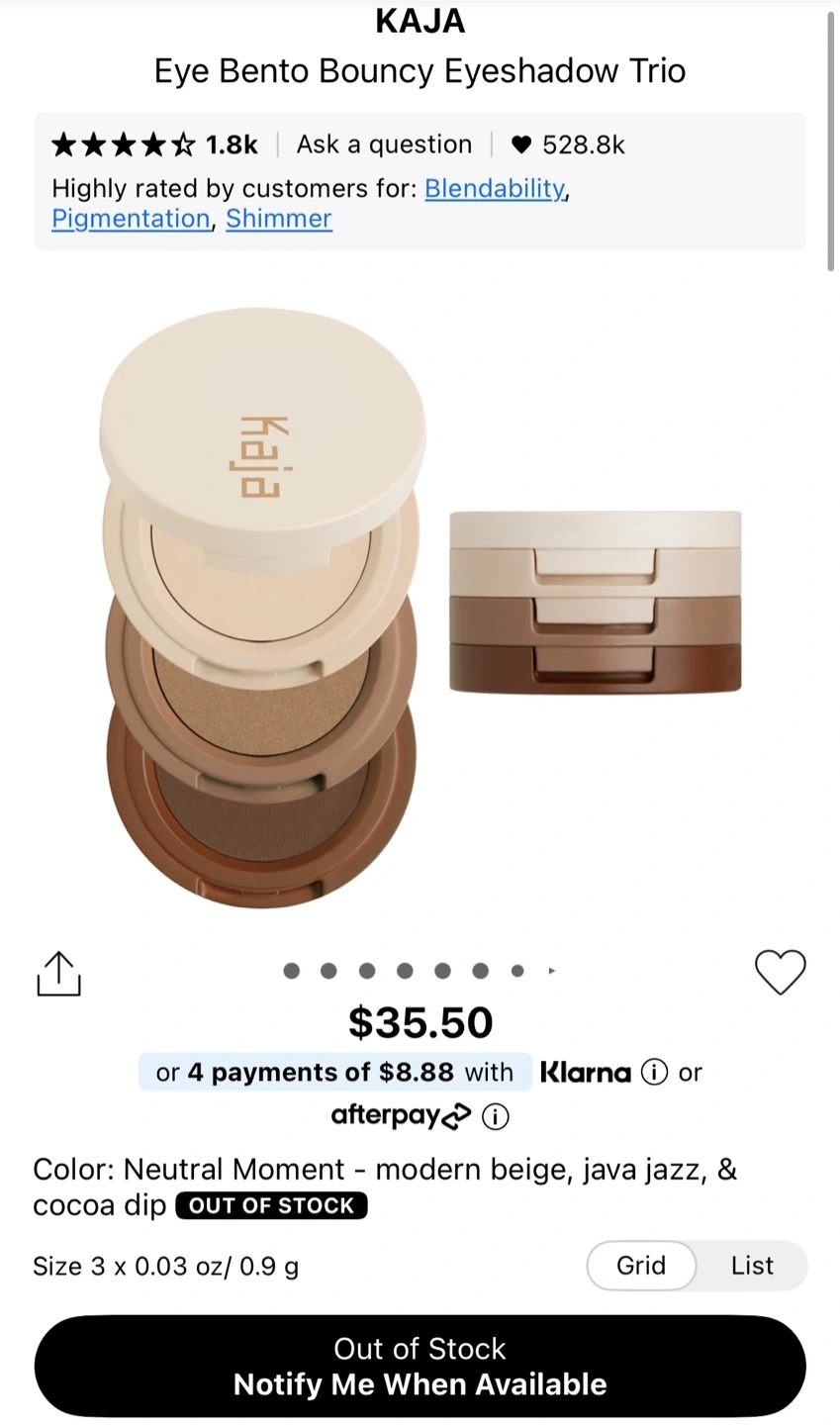Tap Notify Me When Available
This screenshot has width=840, height=1425.
pos(420,1367)
